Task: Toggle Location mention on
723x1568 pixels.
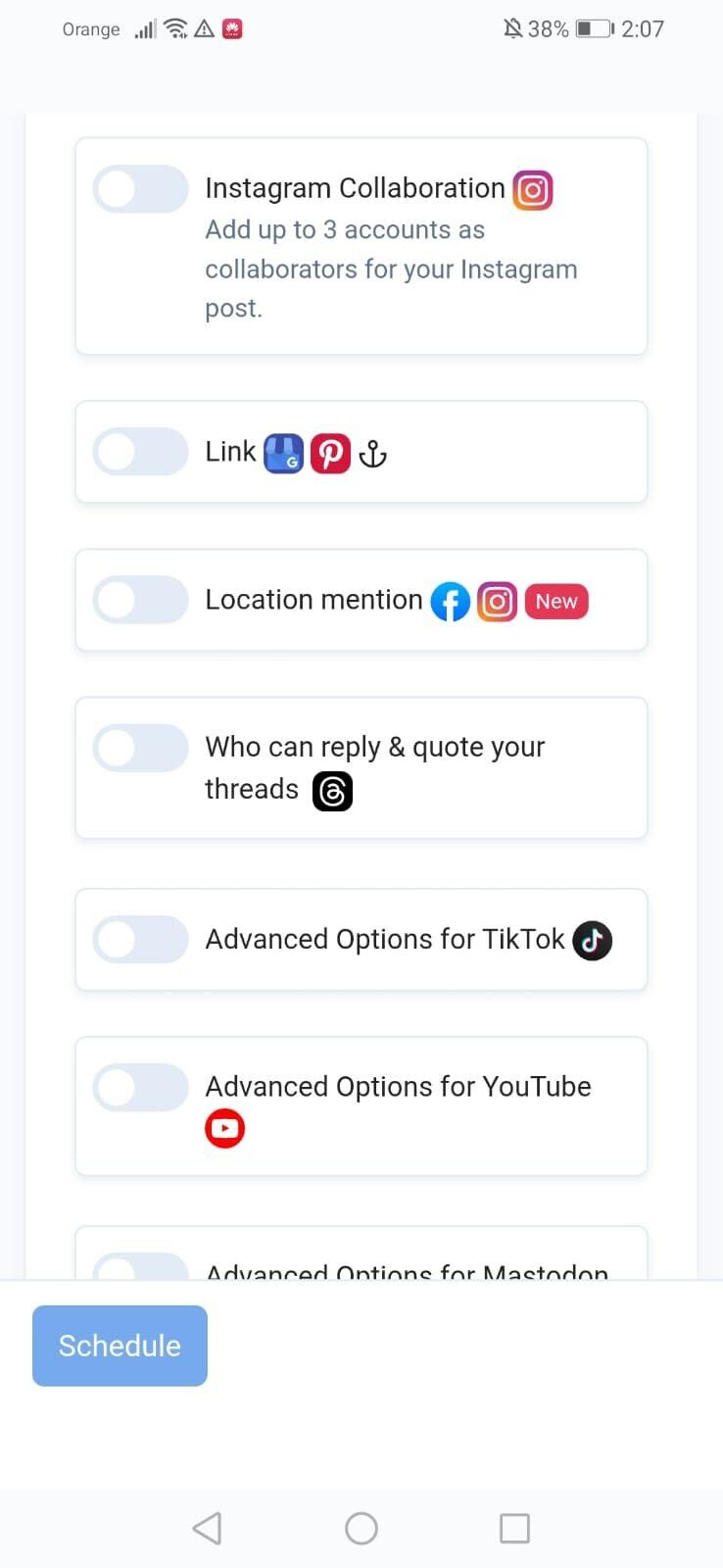Action: [140, 600]
